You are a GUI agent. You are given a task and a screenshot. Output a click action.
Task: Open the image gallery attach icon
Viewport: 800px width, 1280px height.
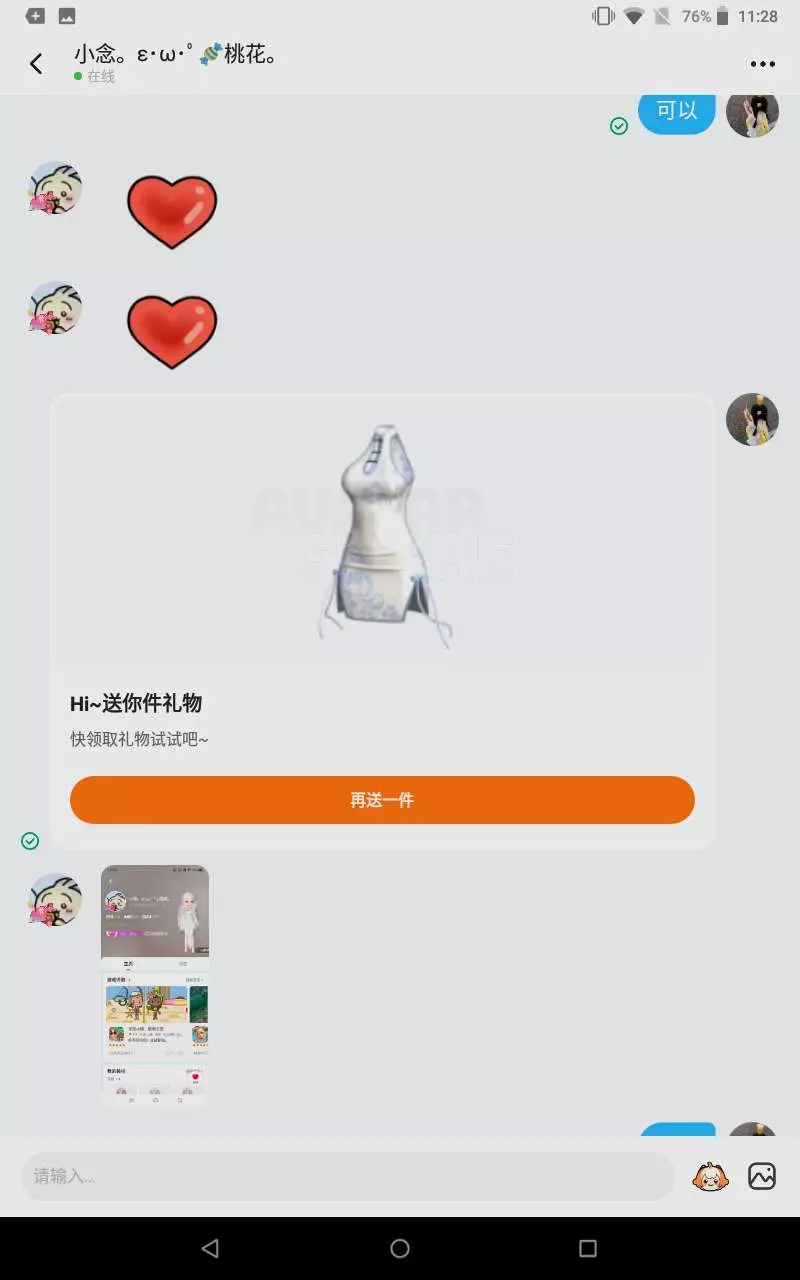point(762,1176)
